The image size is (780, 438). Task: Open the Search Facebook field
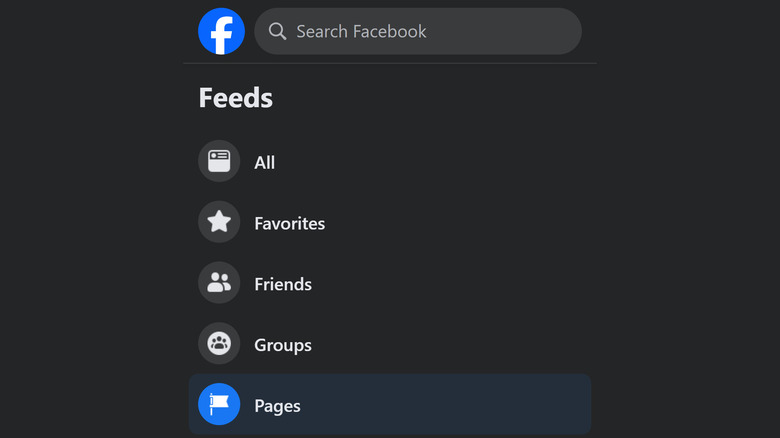pos(418,32)
